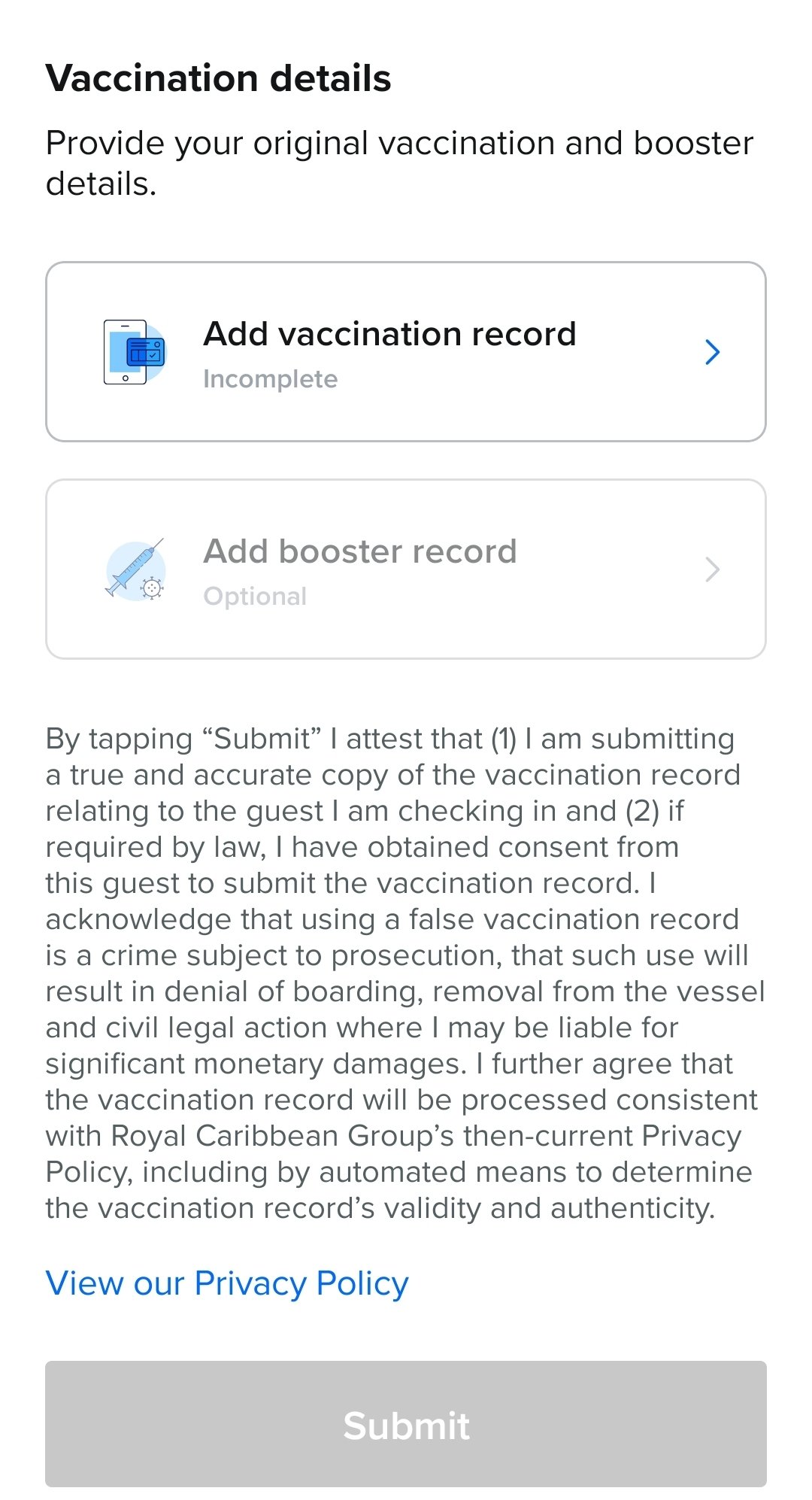Open Add vaccination record card
Screen dimensions: 812x1500
point(406,351)
